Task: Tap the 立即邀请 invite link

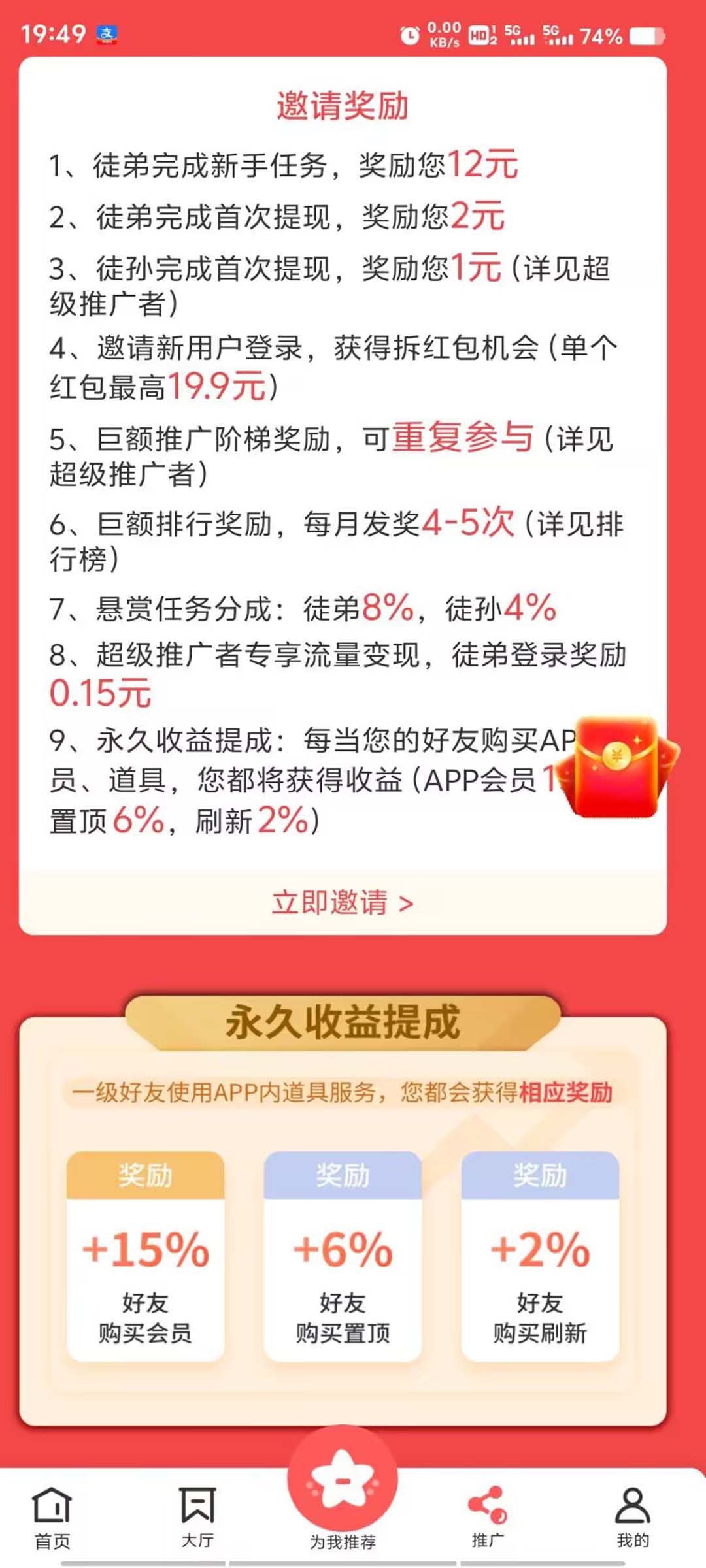Action: coord(343,903)
